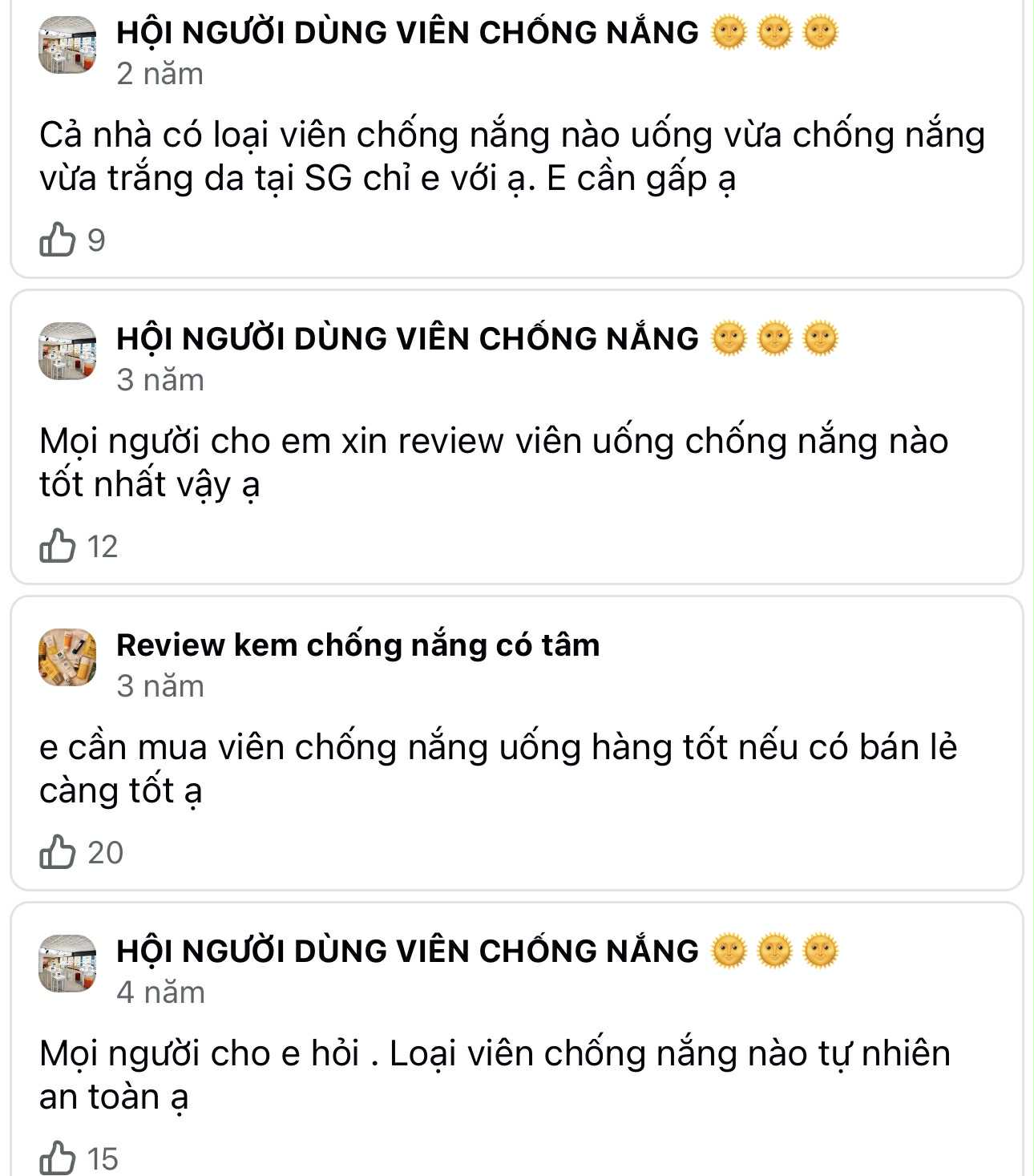Open the post asking about pills in SG

click(x=511, y=156)
